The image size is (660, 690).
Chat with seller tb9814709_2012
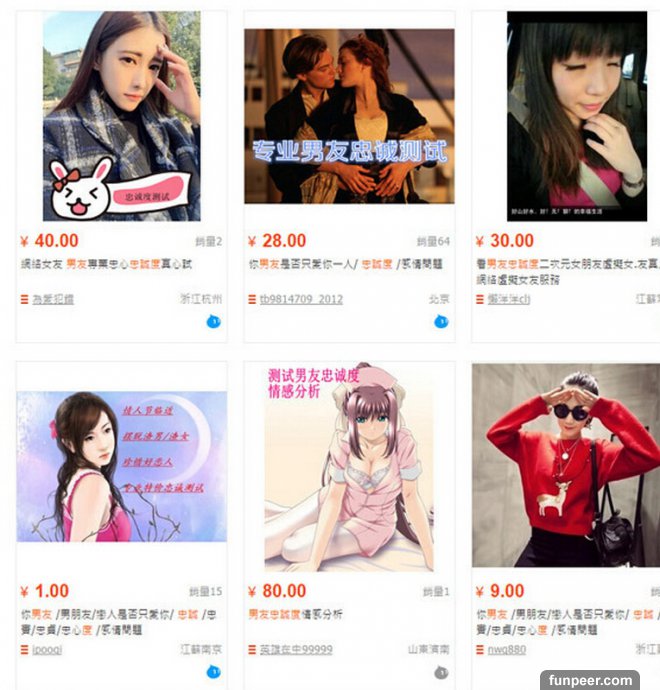[x=441, y=322]
